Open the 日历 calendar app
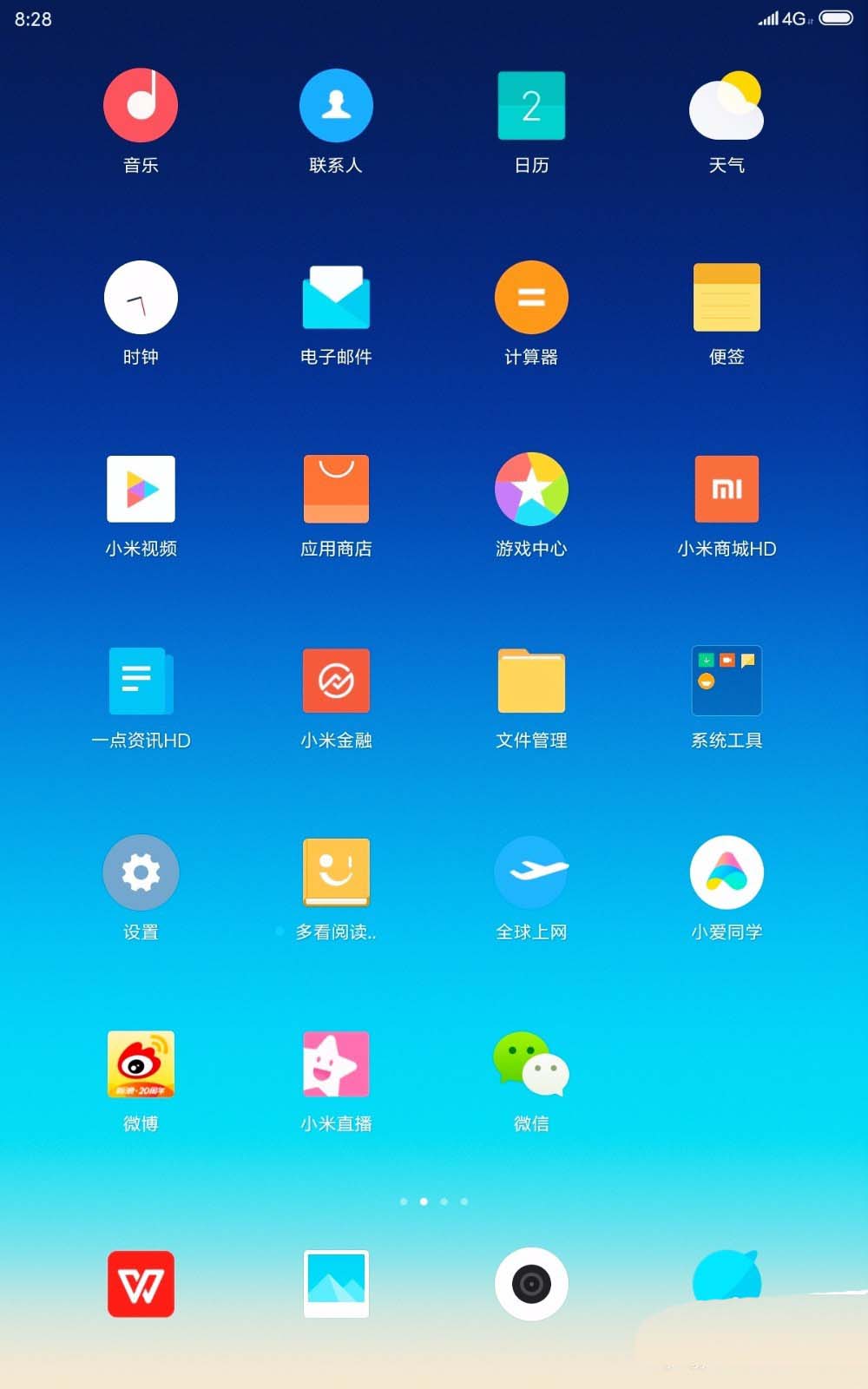 coord(531,106)
